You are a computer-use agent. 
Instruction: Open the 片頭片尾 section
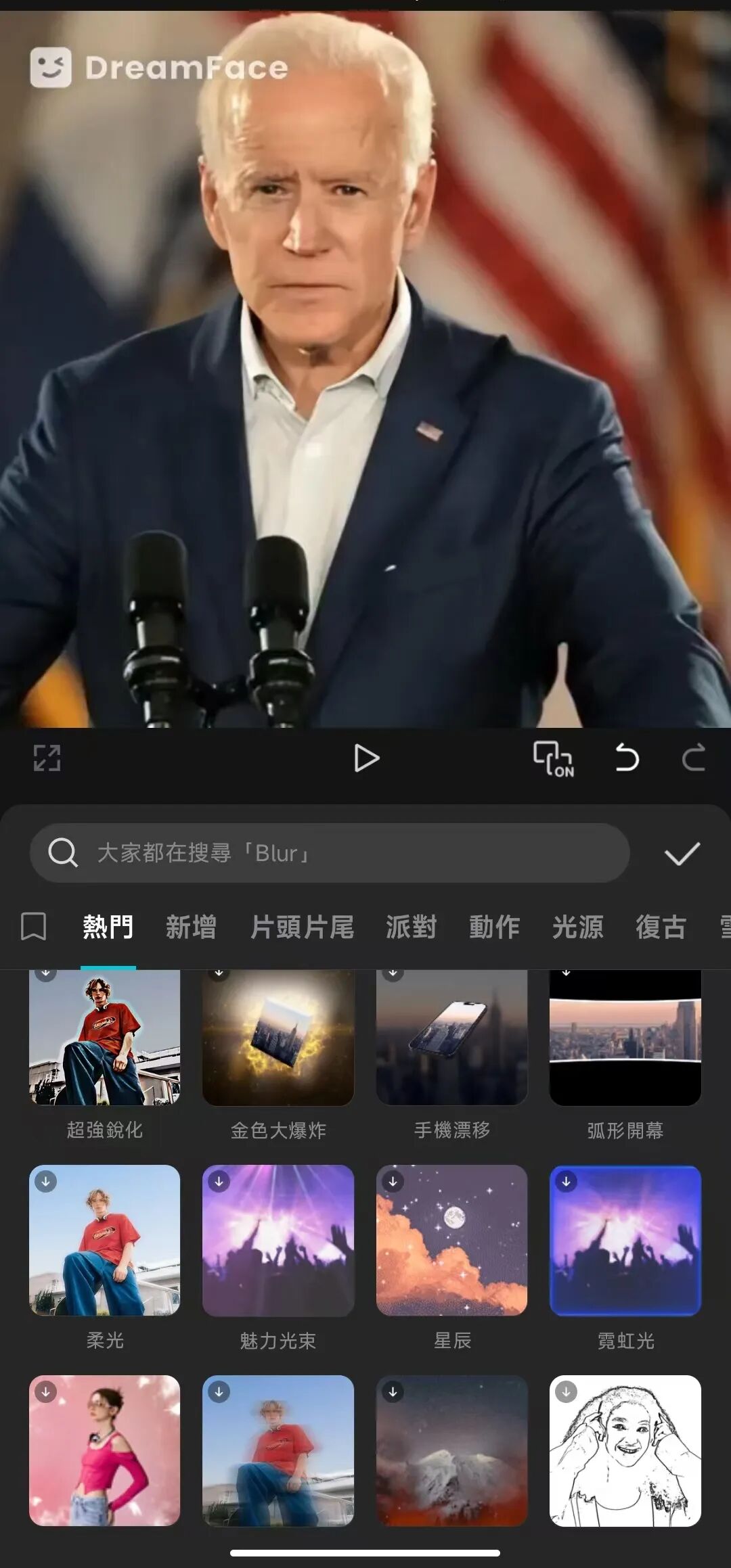pyautogui.click(x=303, y=927)
